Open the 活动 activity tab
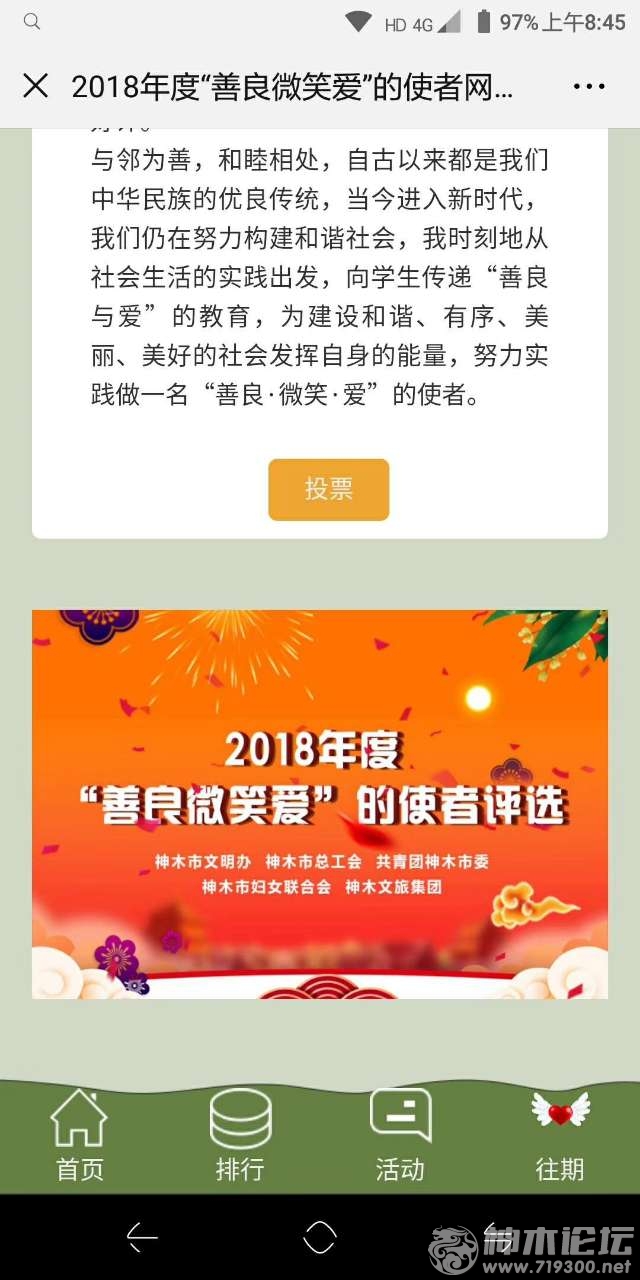The image size is (640, 1280). click(x=400, y=1136)
